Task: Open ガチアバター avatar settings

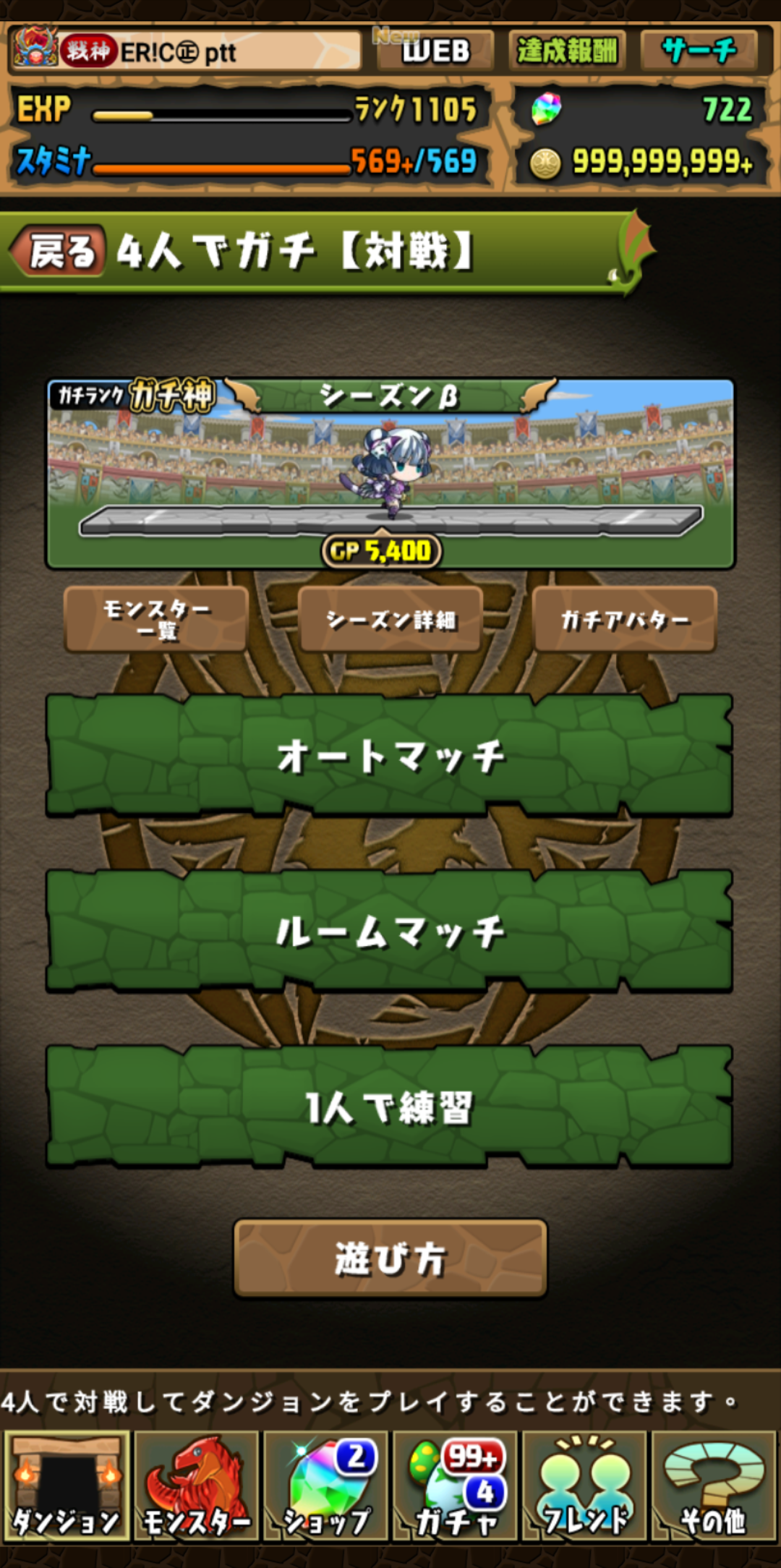Action: pyautogui.click(x=625, y=620)
